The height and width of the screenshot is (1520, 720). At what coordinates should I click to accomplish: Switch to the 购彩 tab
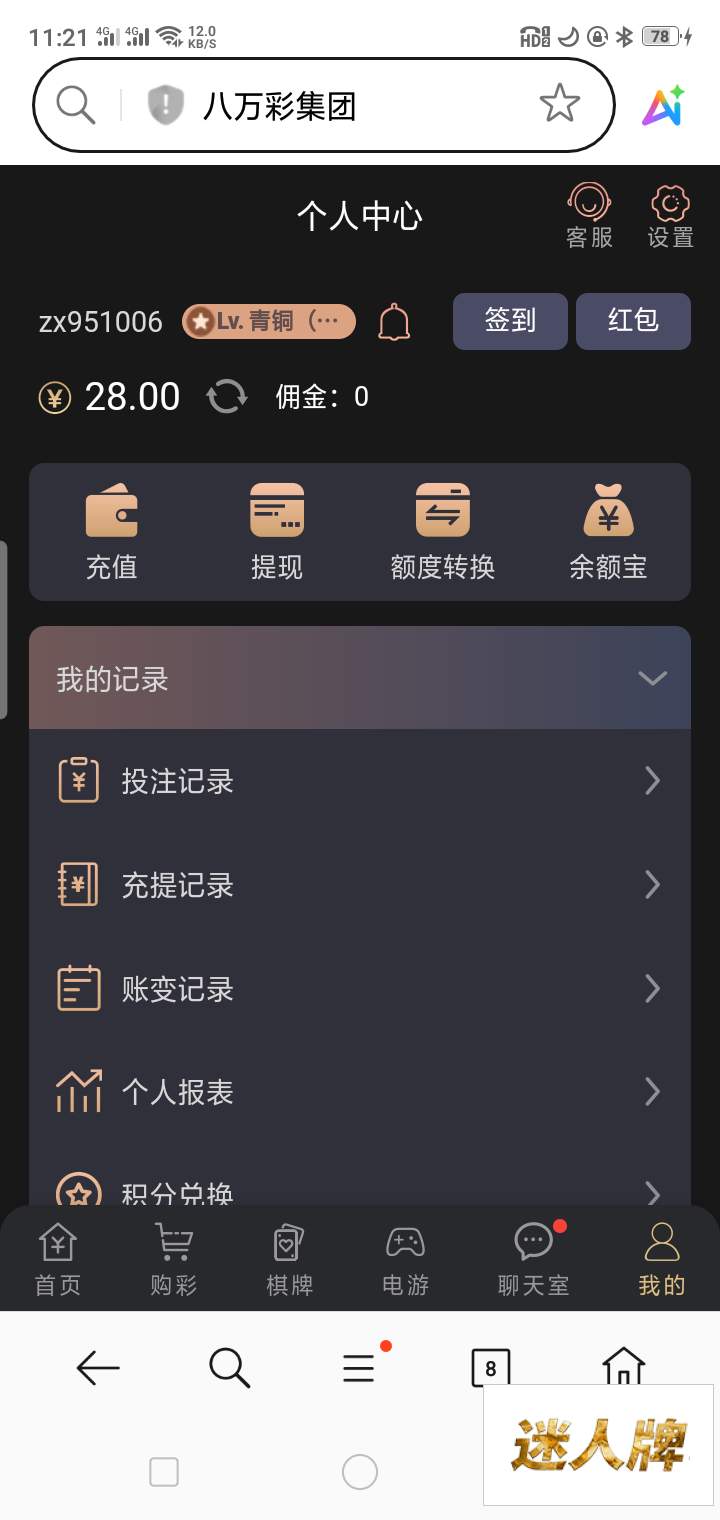click(x=174, y=1259)
